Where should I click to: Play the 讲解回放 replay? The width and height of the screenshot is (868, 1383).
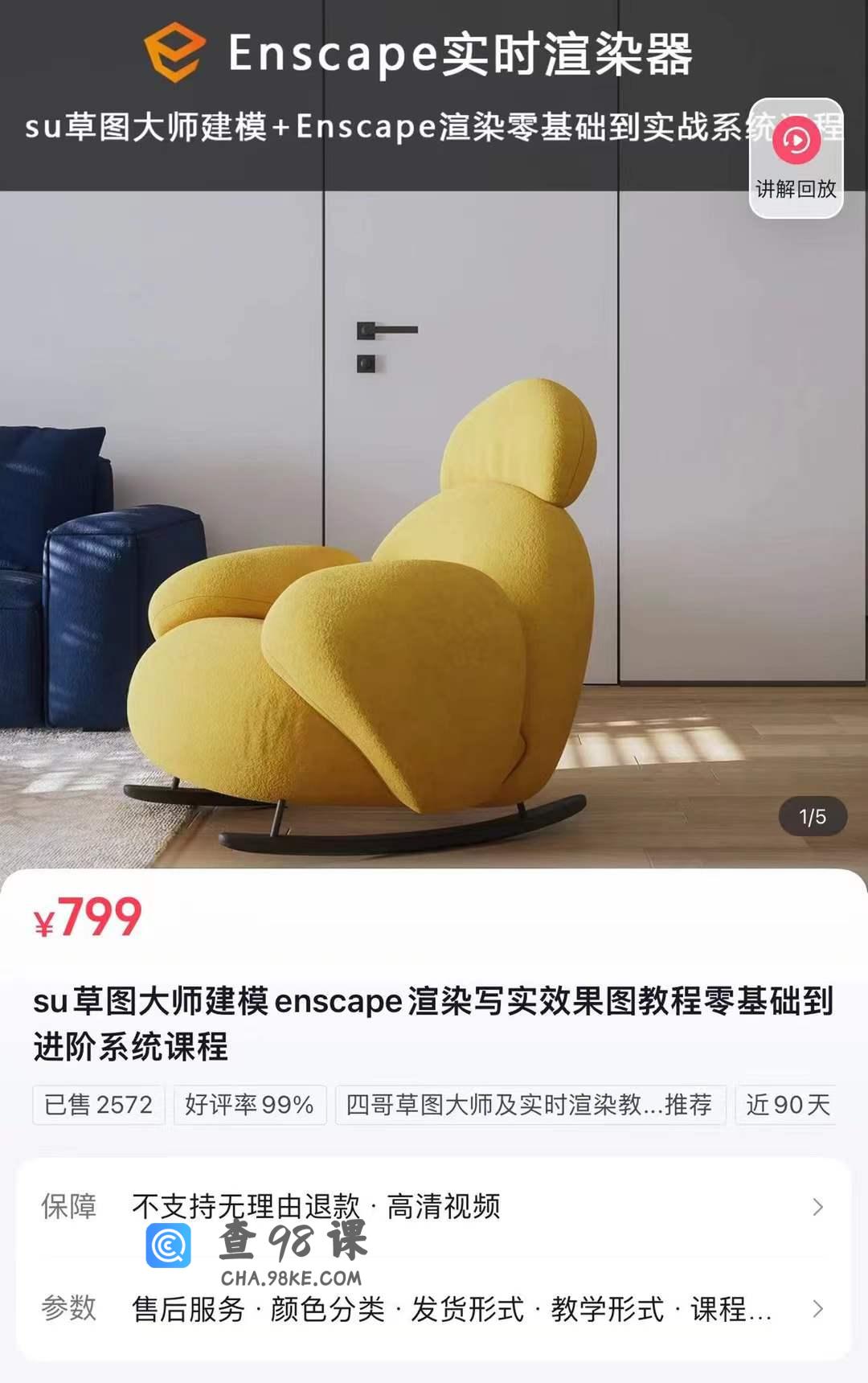tap(796, 158)
